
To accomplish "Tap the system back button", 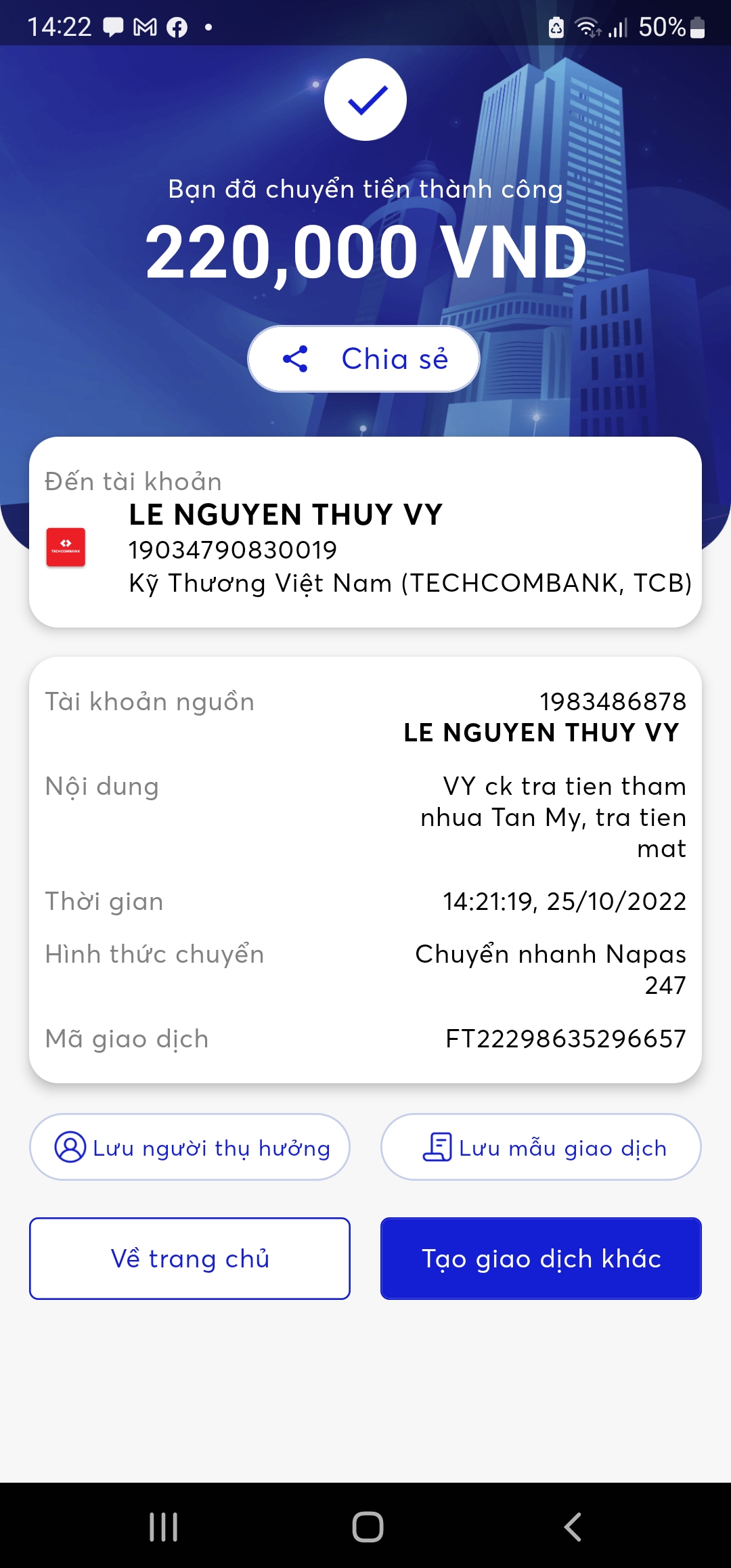I will pos(572,1527).
